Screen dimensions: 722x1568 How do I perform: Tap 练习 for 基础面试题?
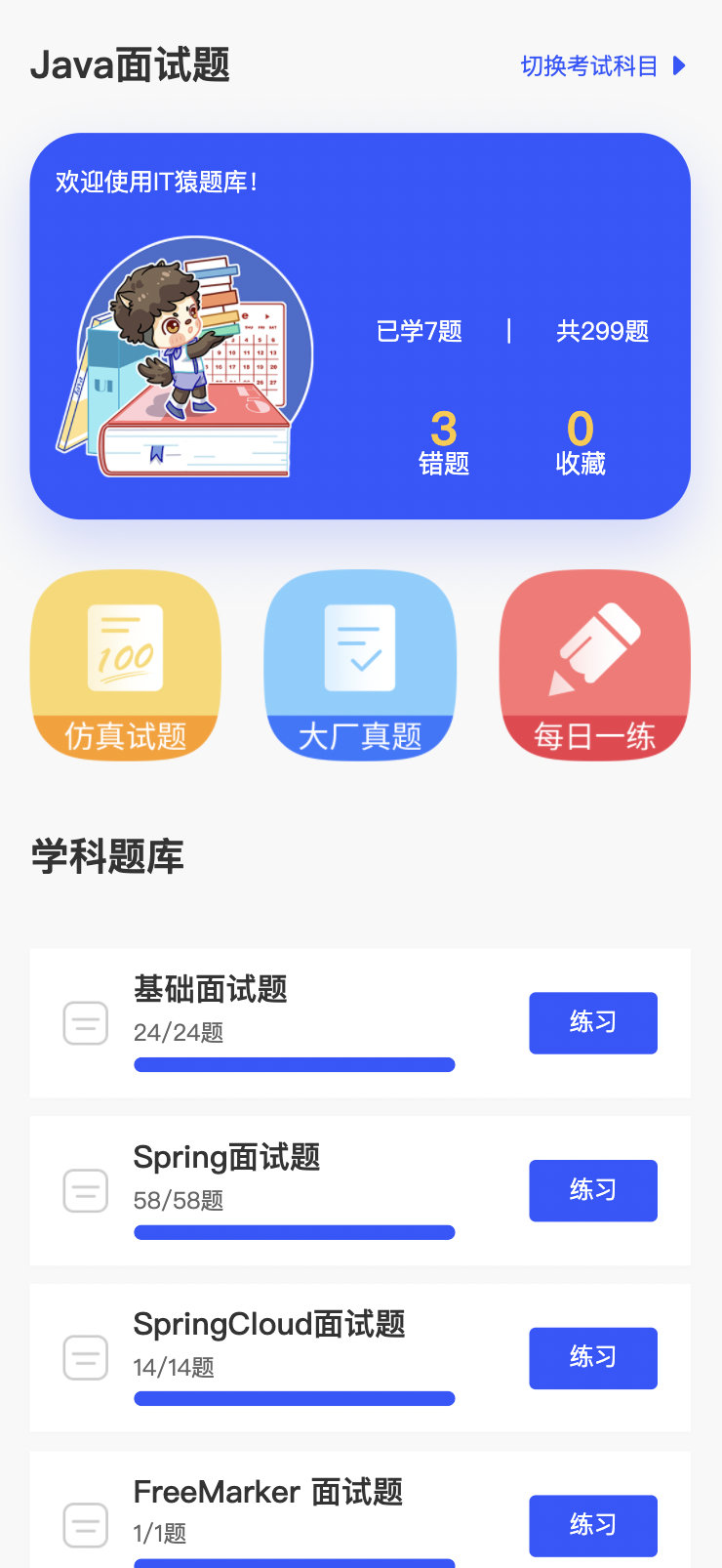coord(592,1022)
